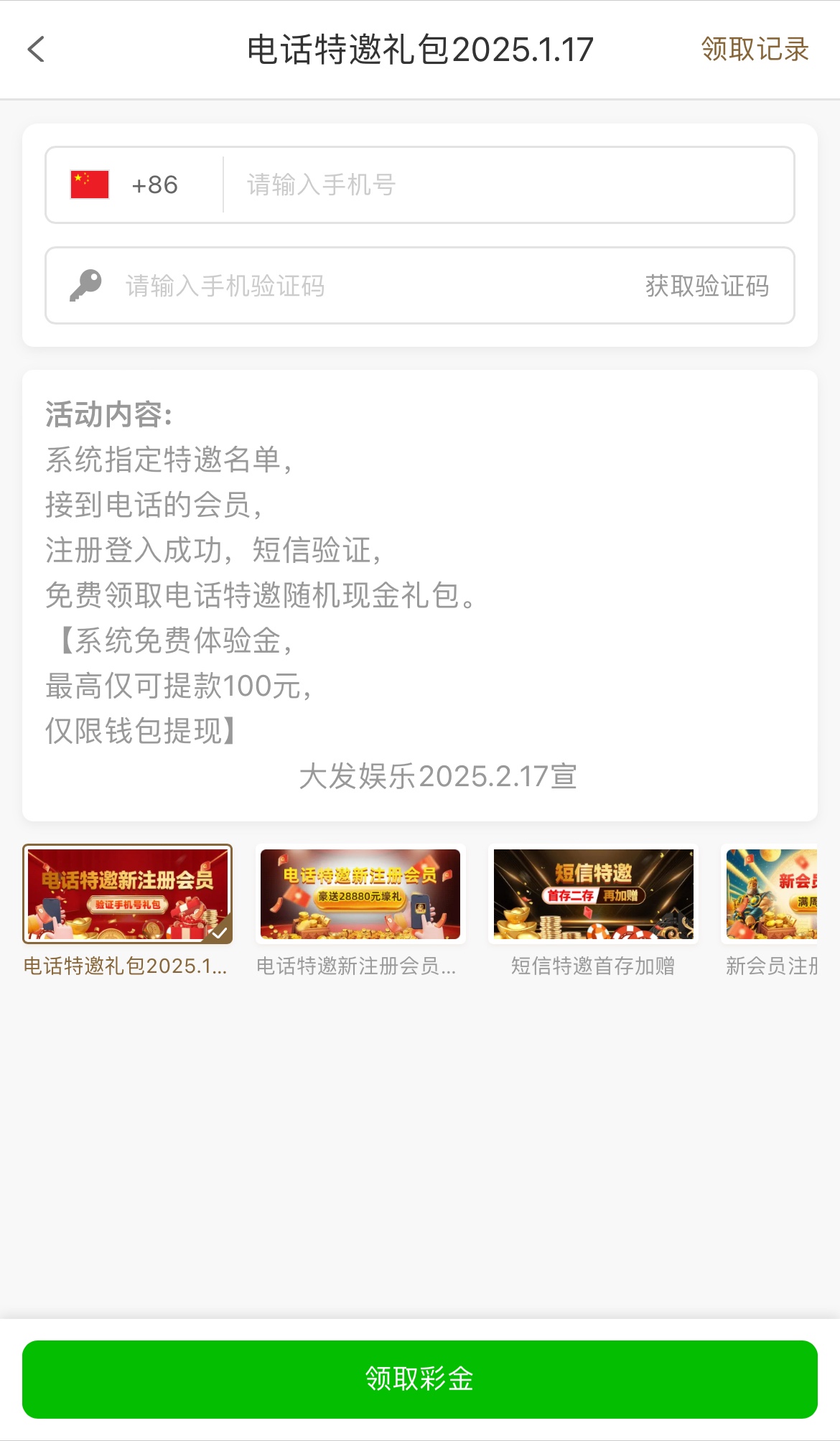Go back using the top-left arrow
This screenshot has height=1441, width=840.
pos(36,50)
